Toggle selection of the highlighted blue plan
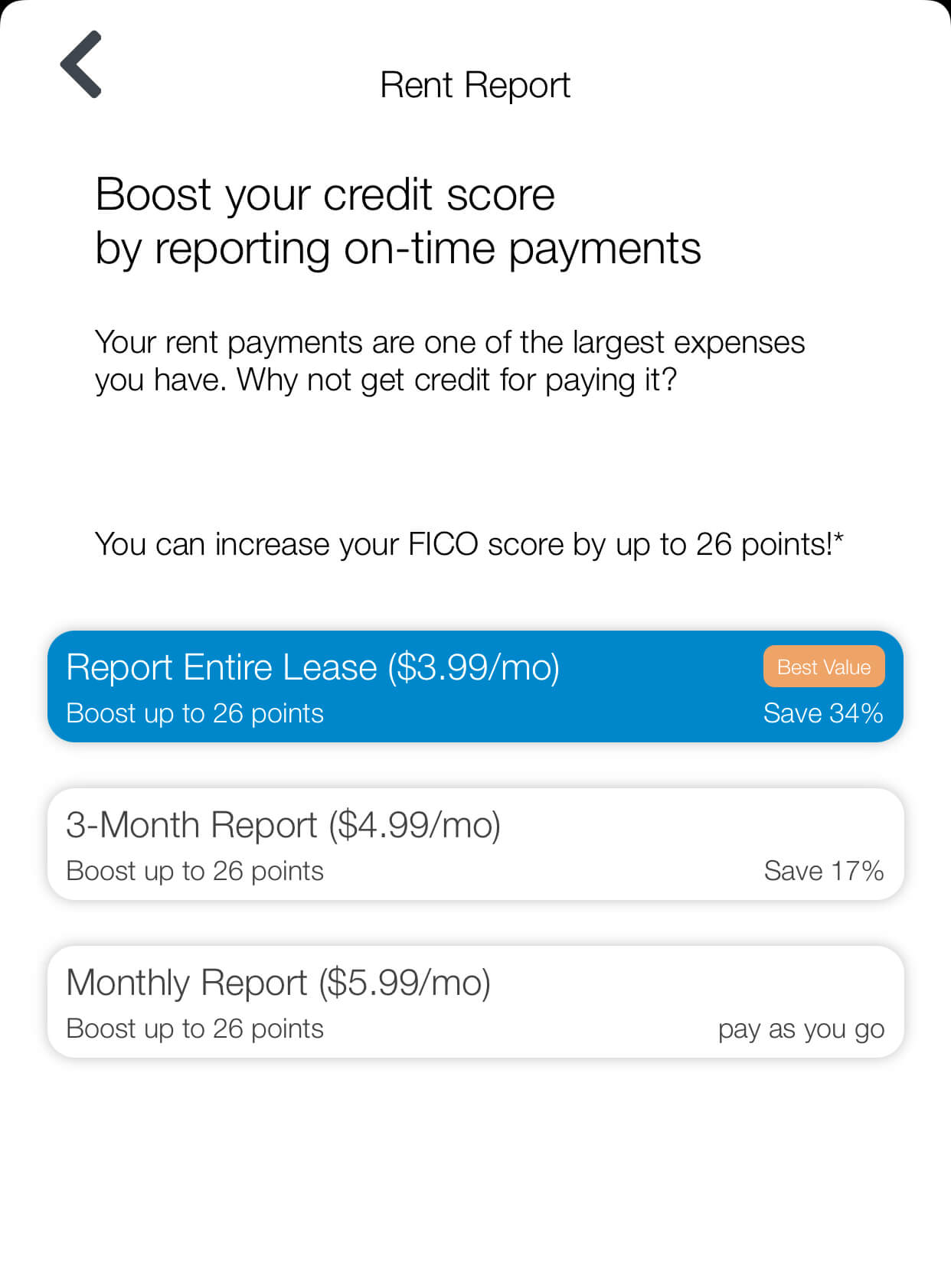 tap(475, 686)
